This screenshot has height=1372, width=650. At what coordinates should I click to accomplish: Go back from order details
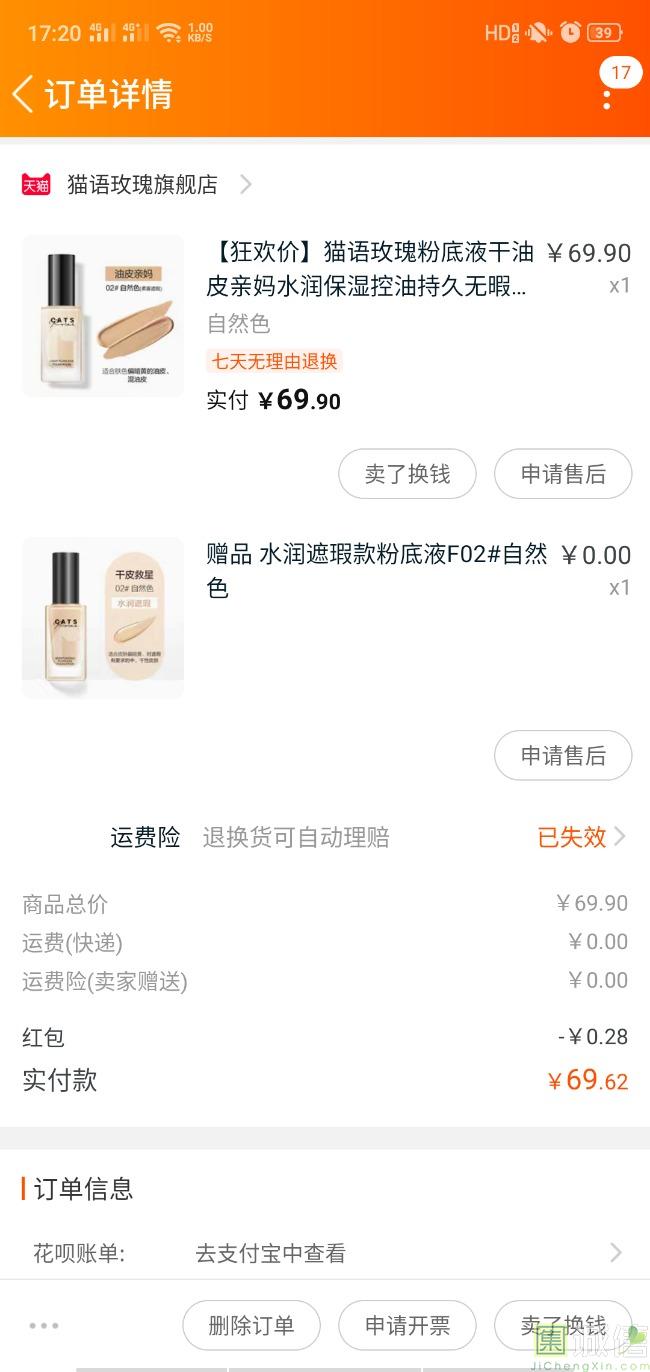click(23, 94)
